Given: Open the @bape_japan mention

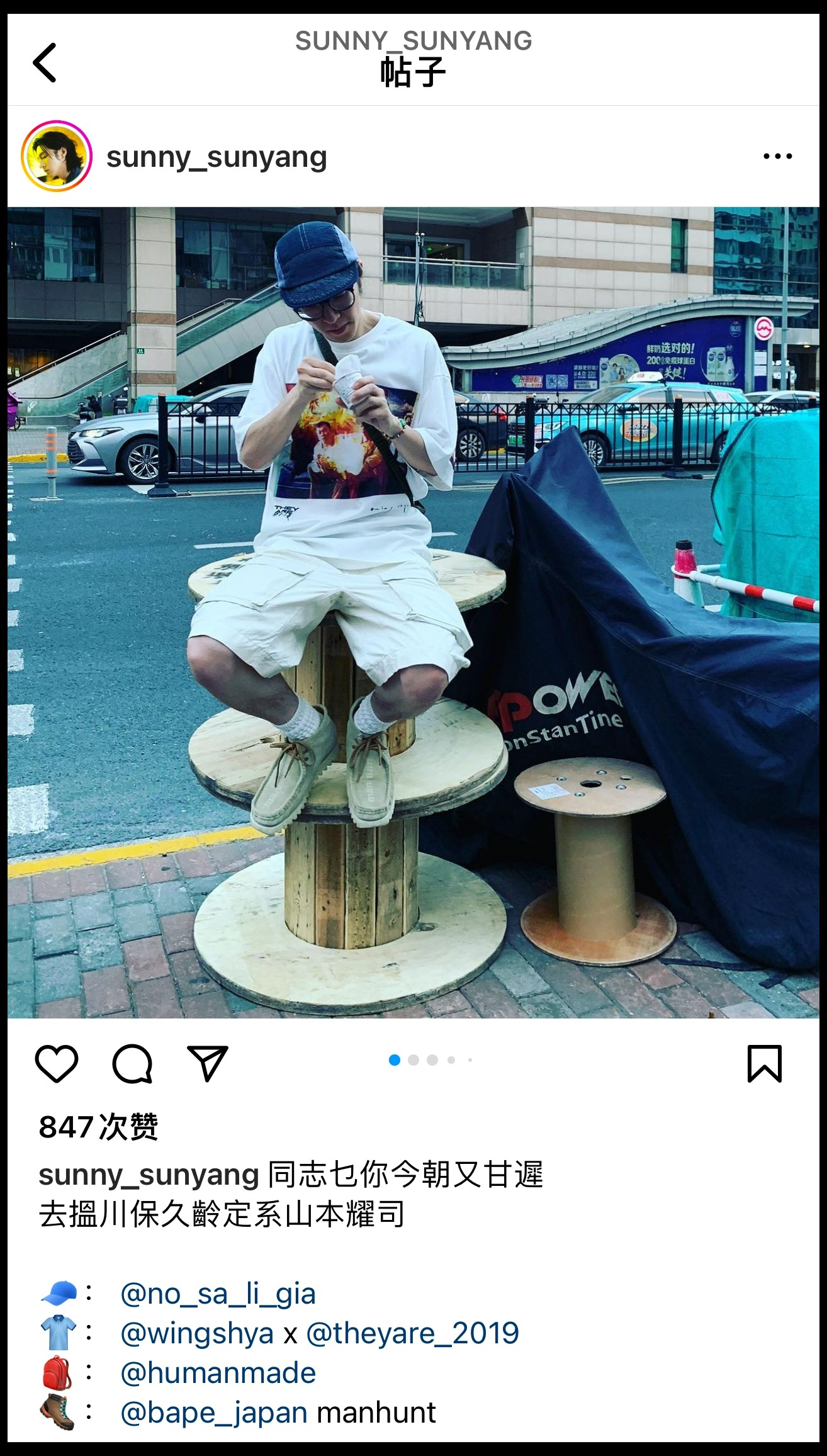Looking at the screenshot, I should [x=214, y=1413].
